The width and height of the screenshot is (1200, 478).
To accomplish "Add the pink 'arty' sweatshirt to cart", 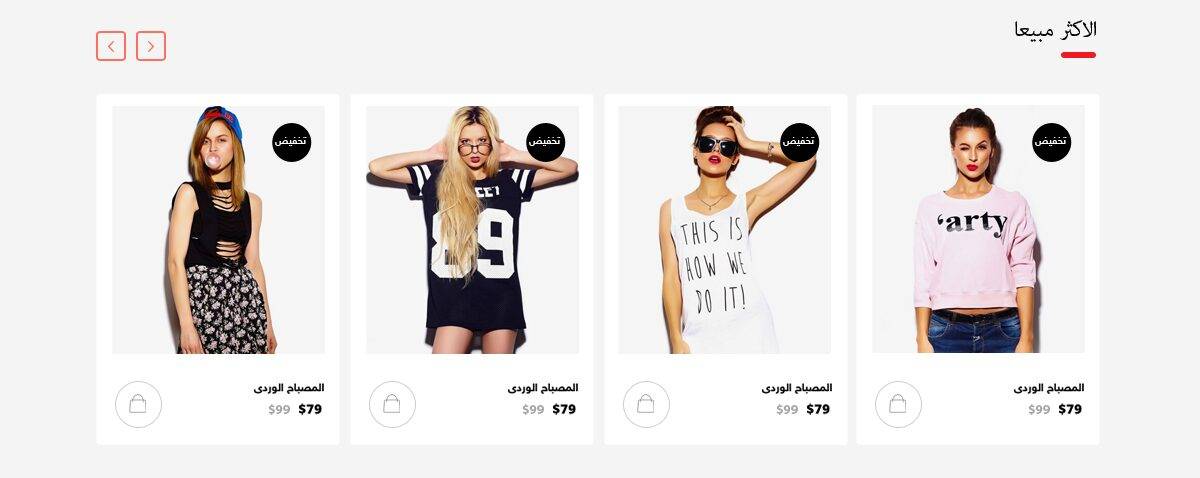I will (x=898, y=404).
